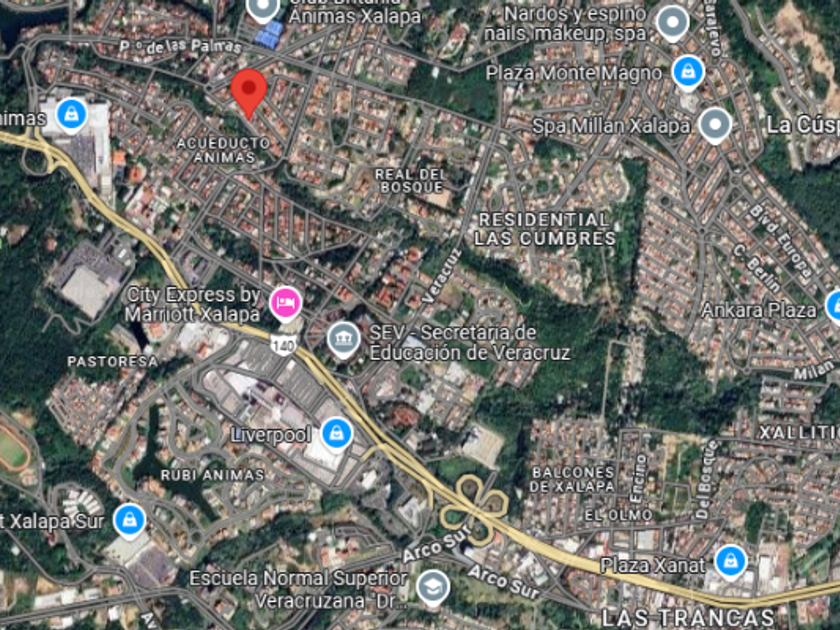The height and width of the screenshot is (630, 840).
Task: Select Nardos y espino nails, makeup, spa marker
Action: coord(673,23)
